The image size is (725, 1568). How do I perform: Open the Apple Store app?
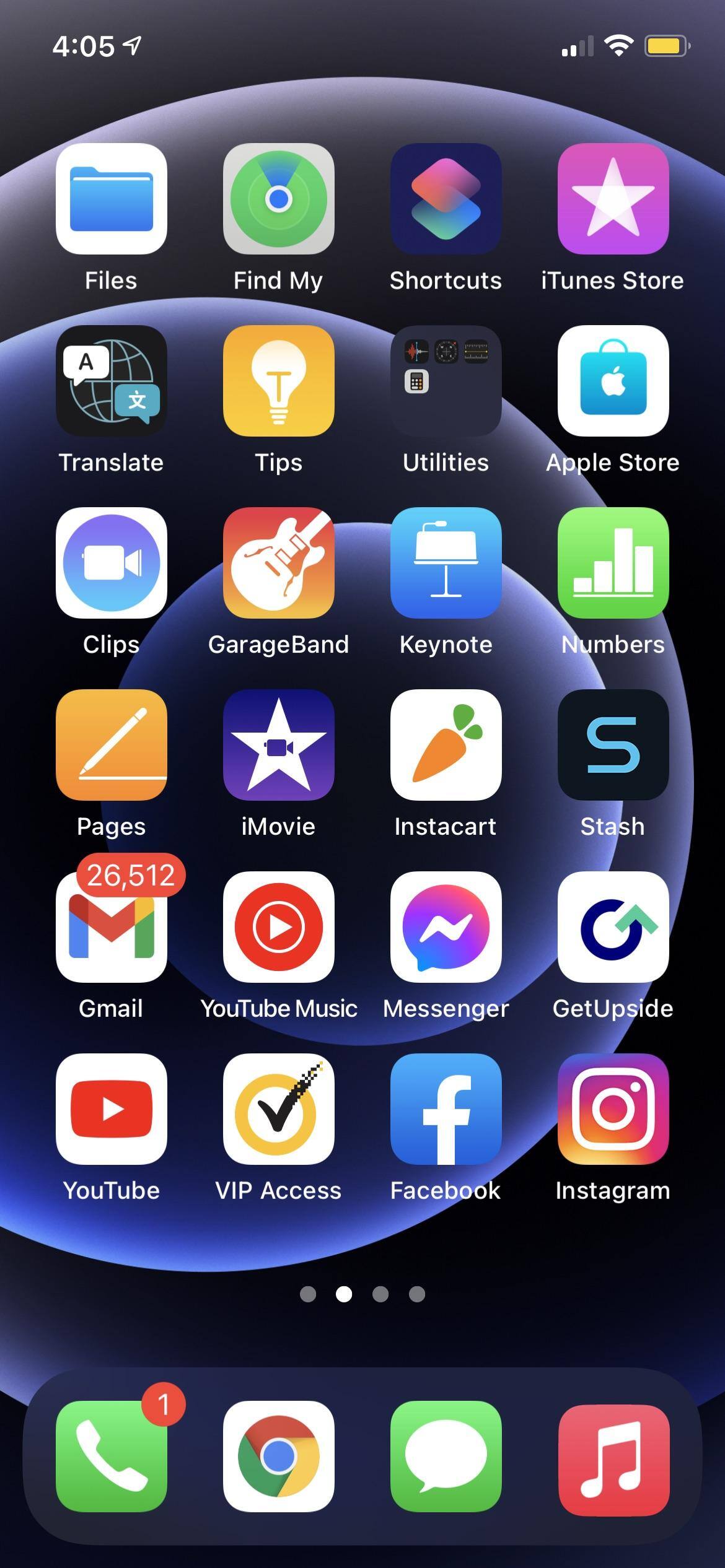[613, 381]
